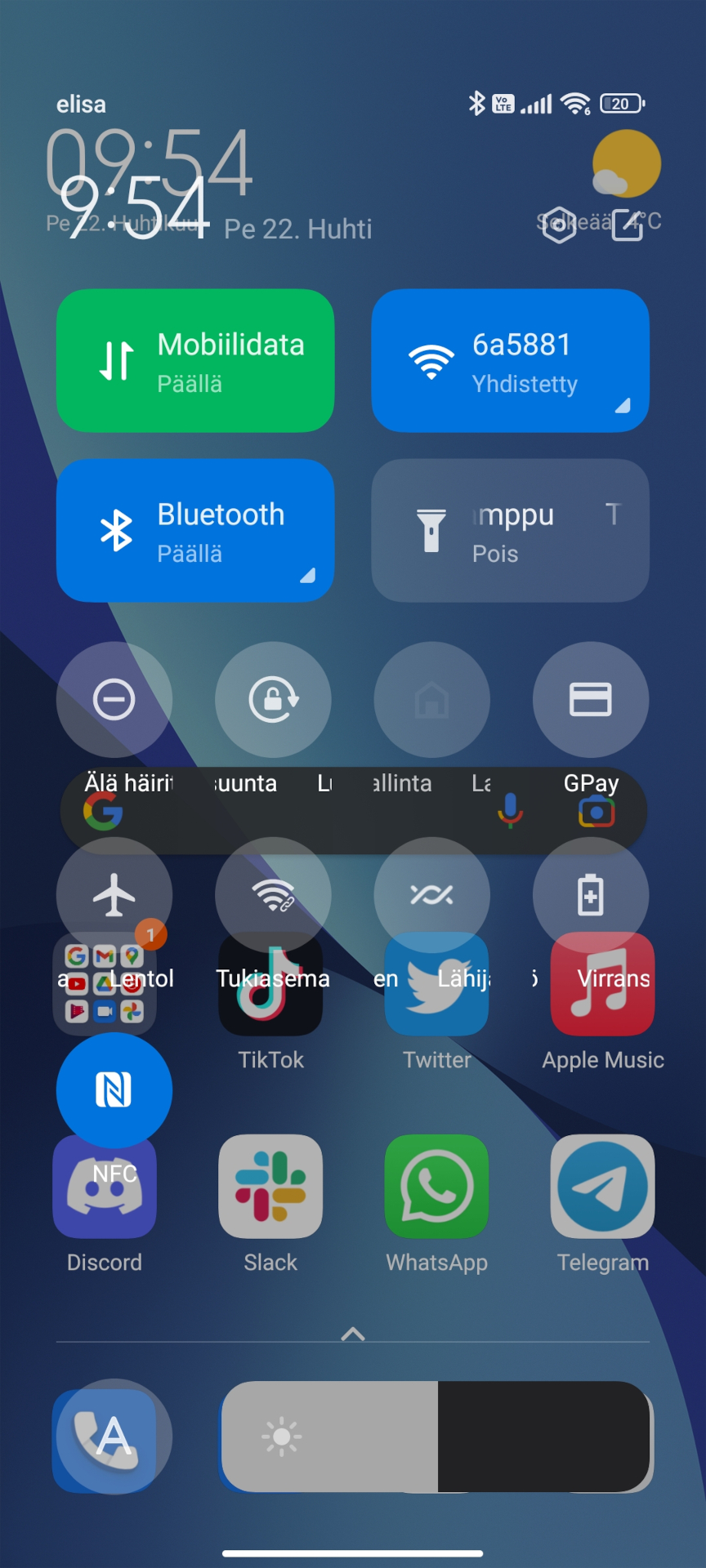Enable Virransäästö battery saver
The width and height of the screenshot is (706, 1568).
click(x=591, y=895)
